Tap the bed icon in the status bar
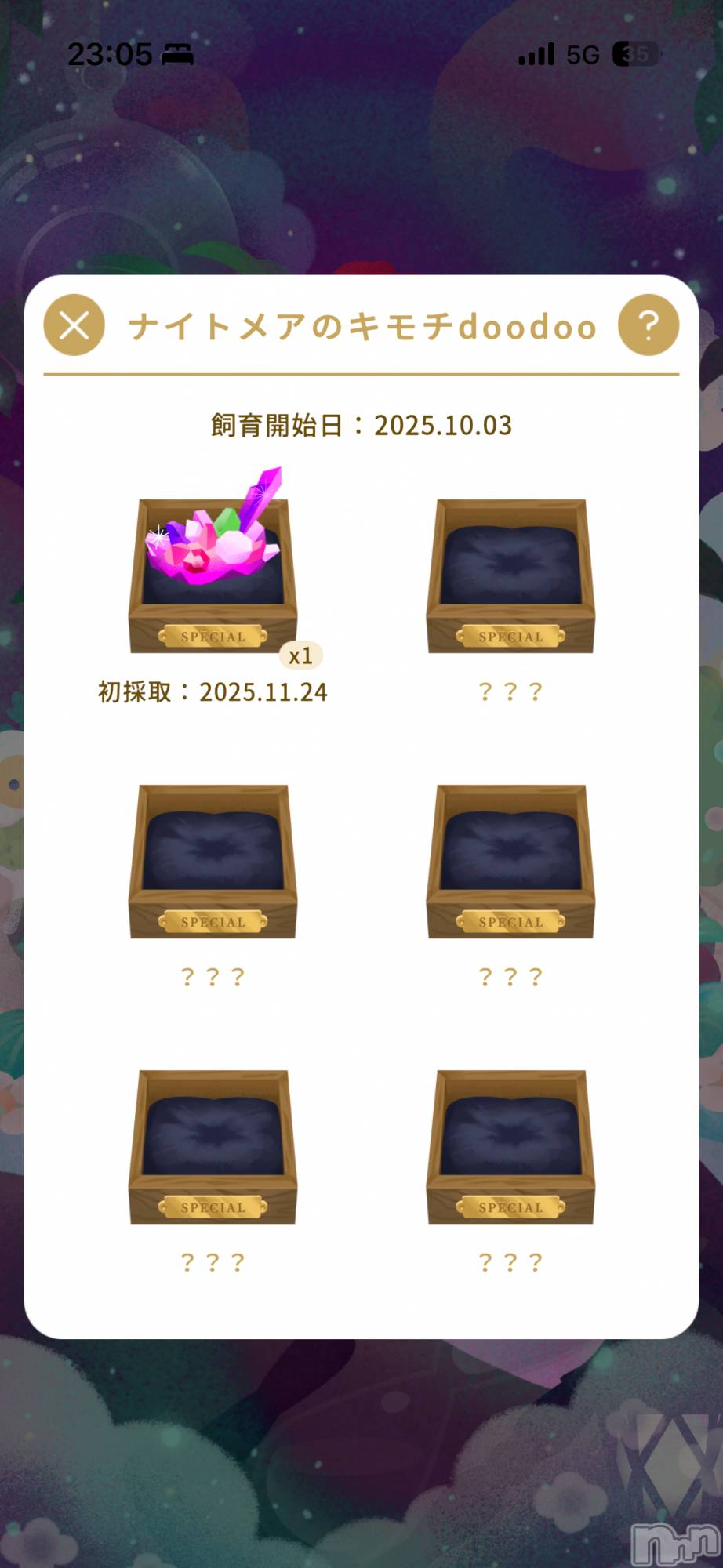Image resolution: width=723 pixels, height=1568 pixels. tap(178, 53)
